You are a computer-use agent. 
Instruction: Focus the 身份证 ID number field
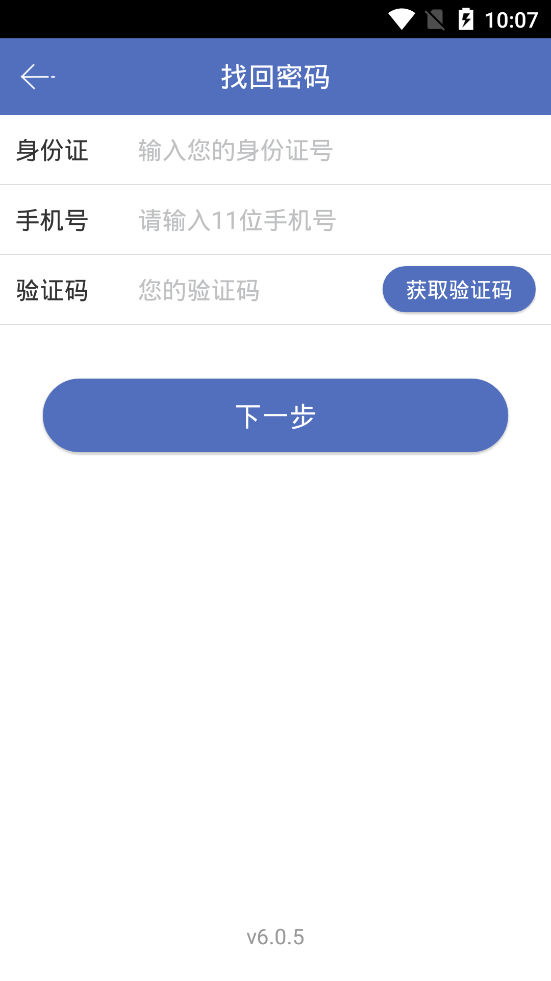click(x=338, y=150)
